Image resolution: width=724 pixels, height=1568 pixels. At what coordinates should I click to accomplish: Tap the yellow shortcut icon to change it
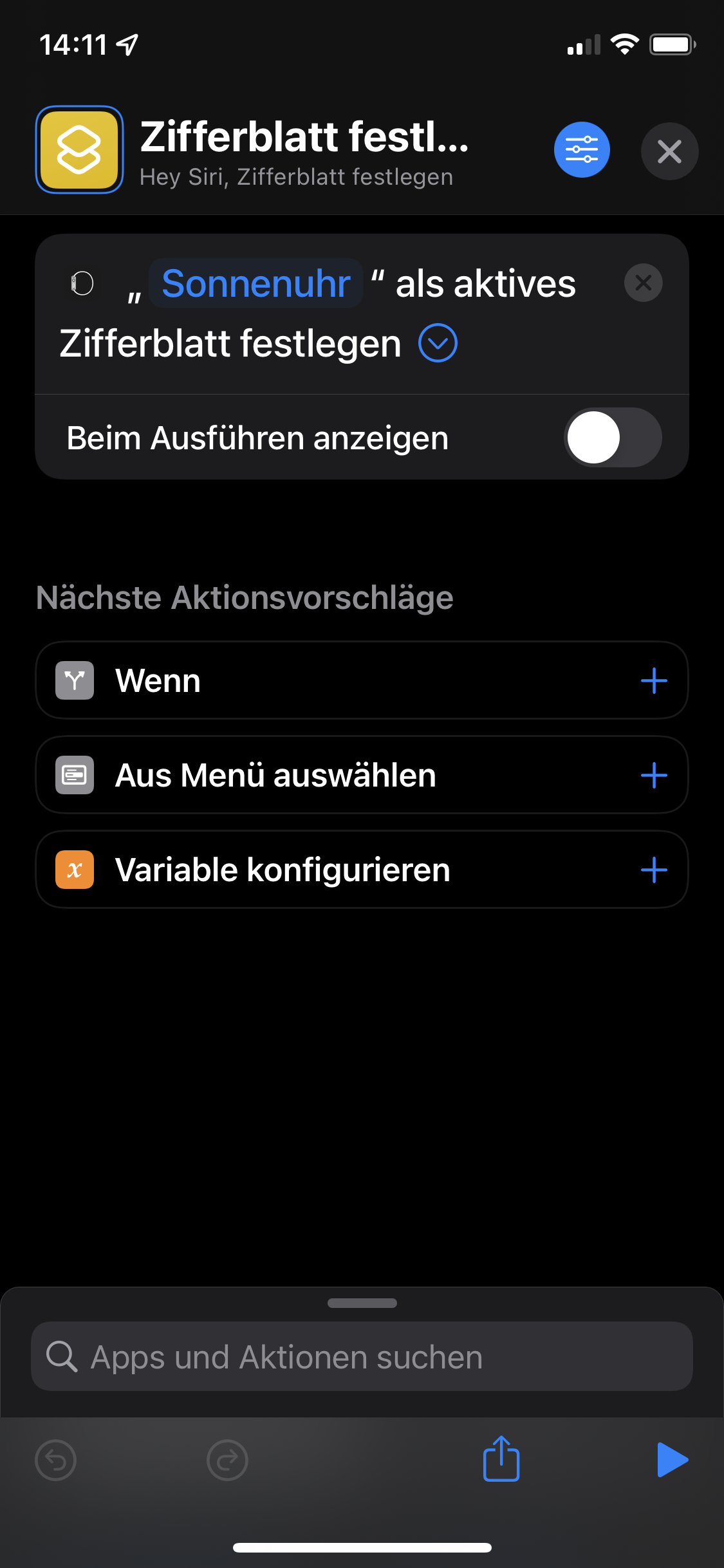click(x=79, y=150)
